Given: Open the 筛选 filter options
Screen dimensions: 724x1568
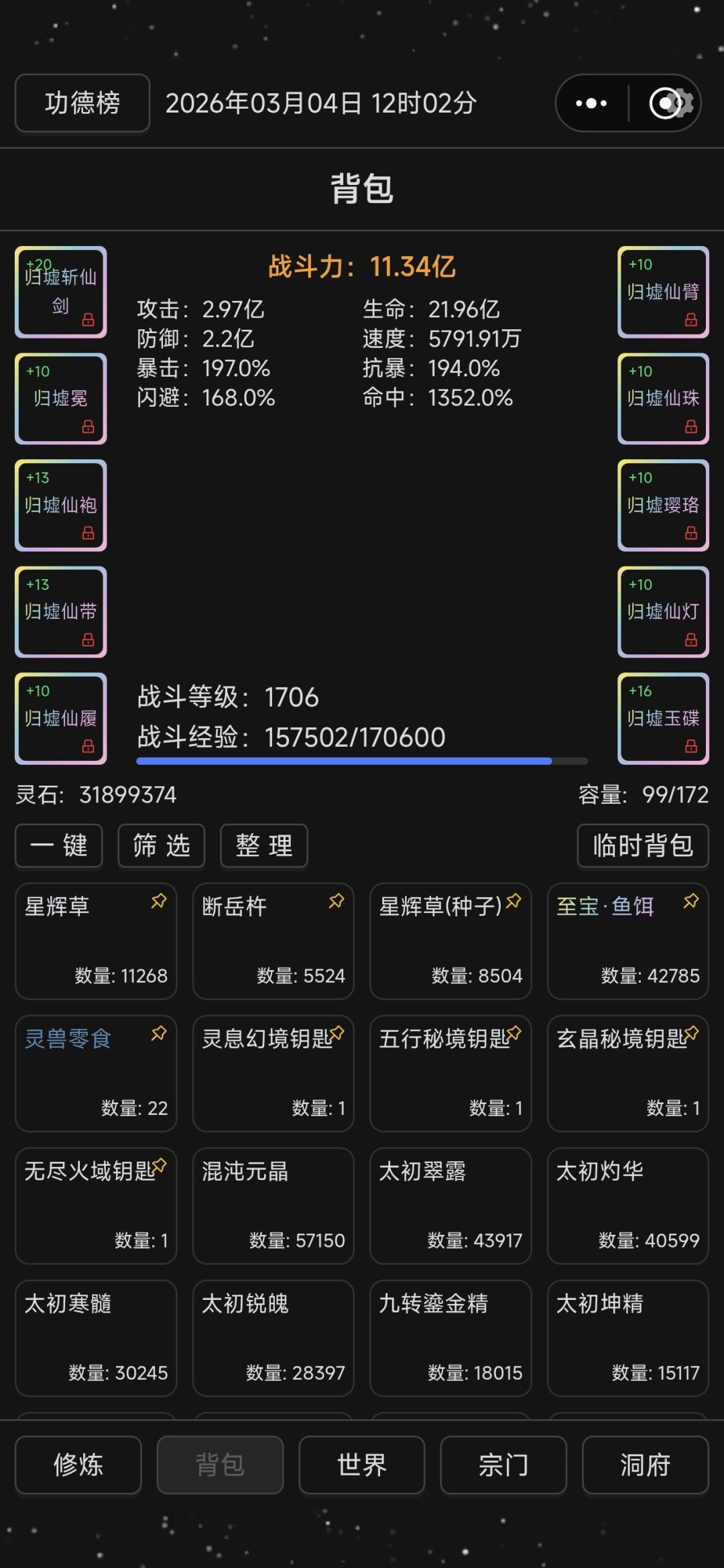Looking at the screenshot, I should [x=162, y=846].
